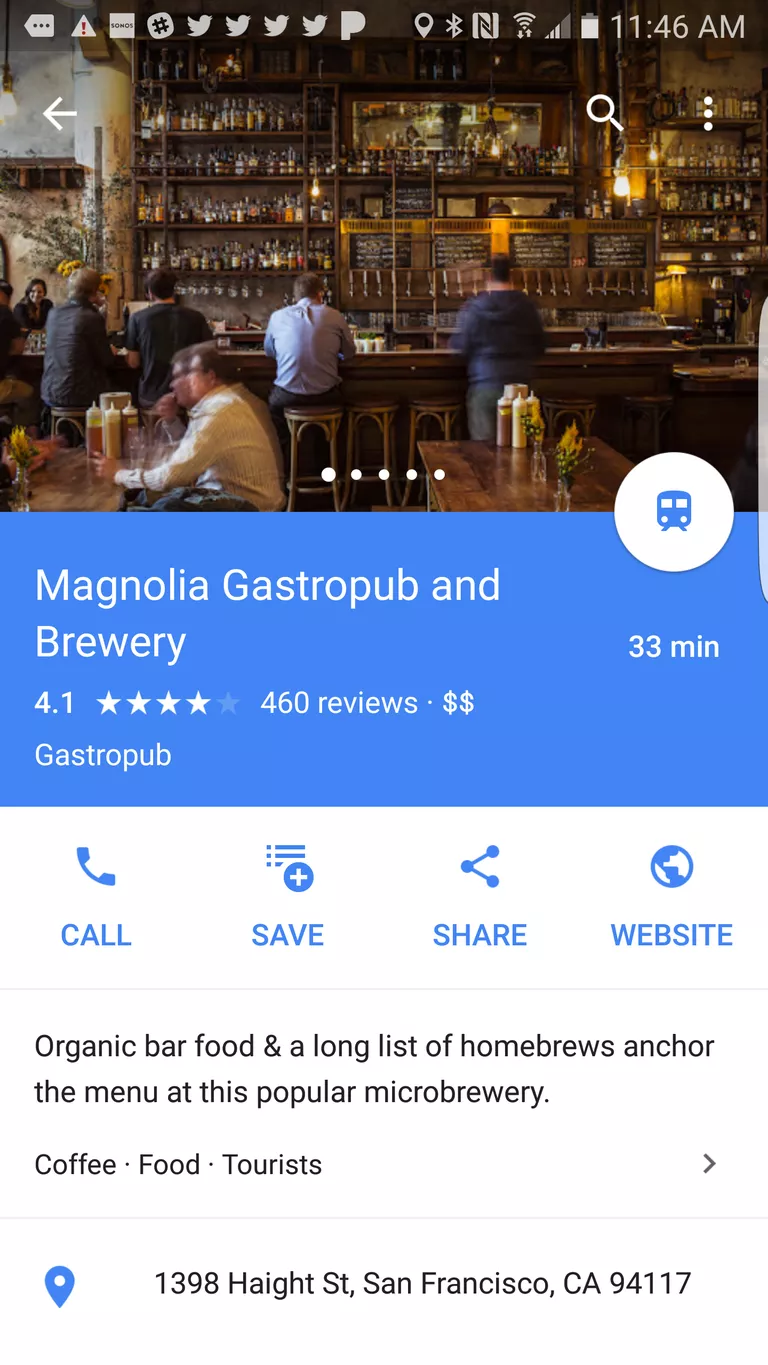The height and width of the screenshot is (1365, 768).
Task: Save this place to a list
Action: pos(288,897)
